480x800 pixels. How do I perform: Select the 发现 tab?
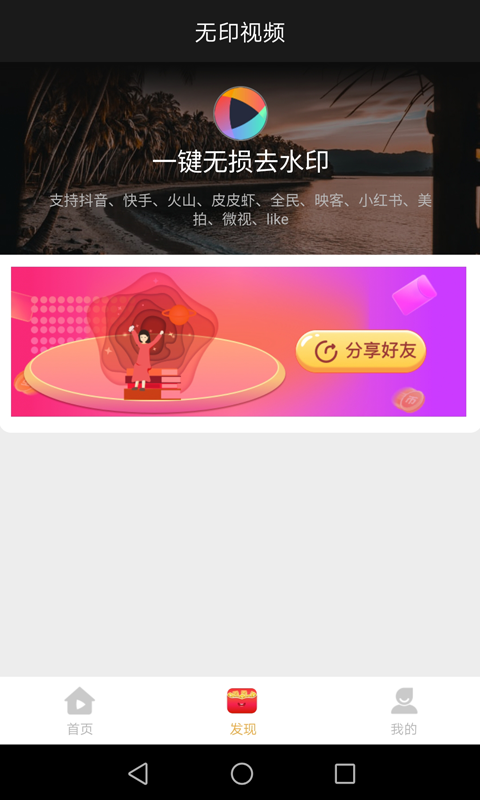(242, 711)
